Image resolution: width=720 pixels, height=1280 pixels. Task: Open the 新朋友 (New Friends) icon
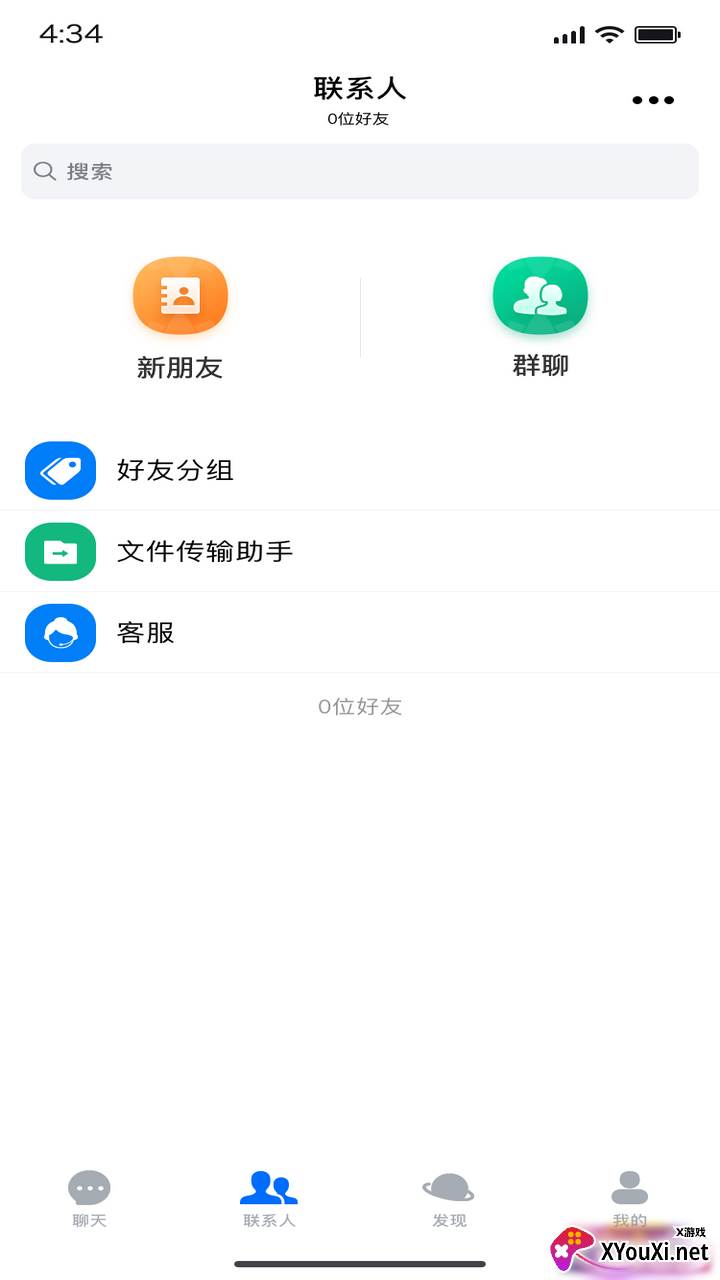[x=180, y=295]
